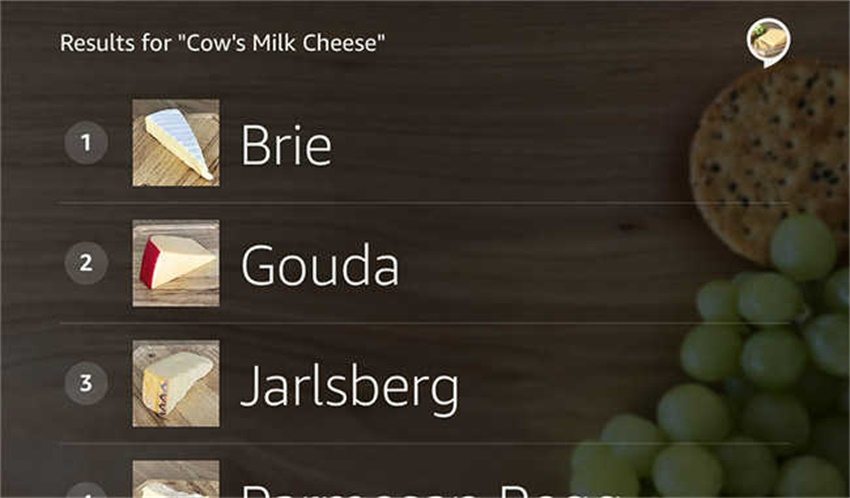Tap the skill icon in the top corner
The height and width of the screenshot is (498, 850).
(x=767, y=43)
